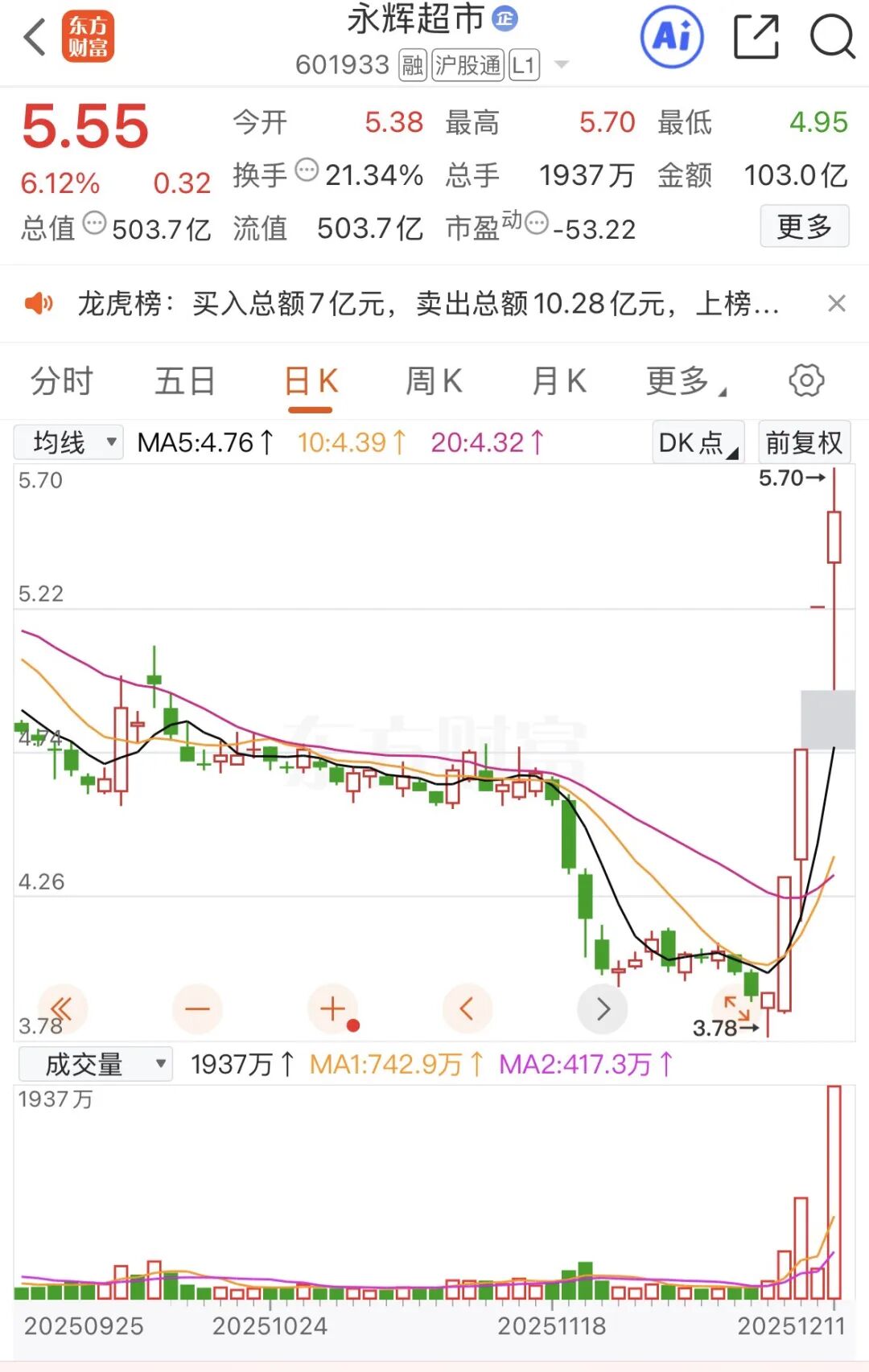Open the AI assistant
Viewport: 869px width, 1372px height.
[x=673, y=36]
